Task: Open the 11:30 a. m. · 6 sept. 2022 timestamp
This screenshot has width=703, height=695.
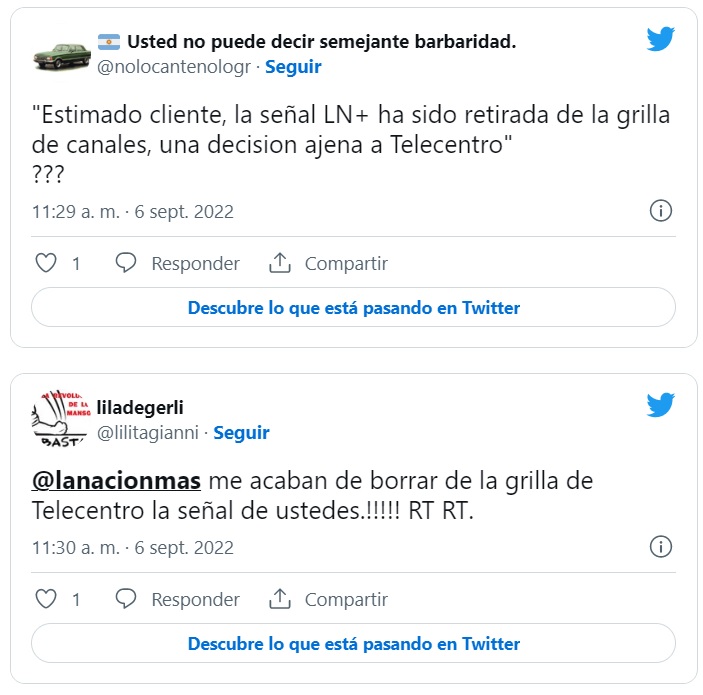Action: [x=133, y=548]
